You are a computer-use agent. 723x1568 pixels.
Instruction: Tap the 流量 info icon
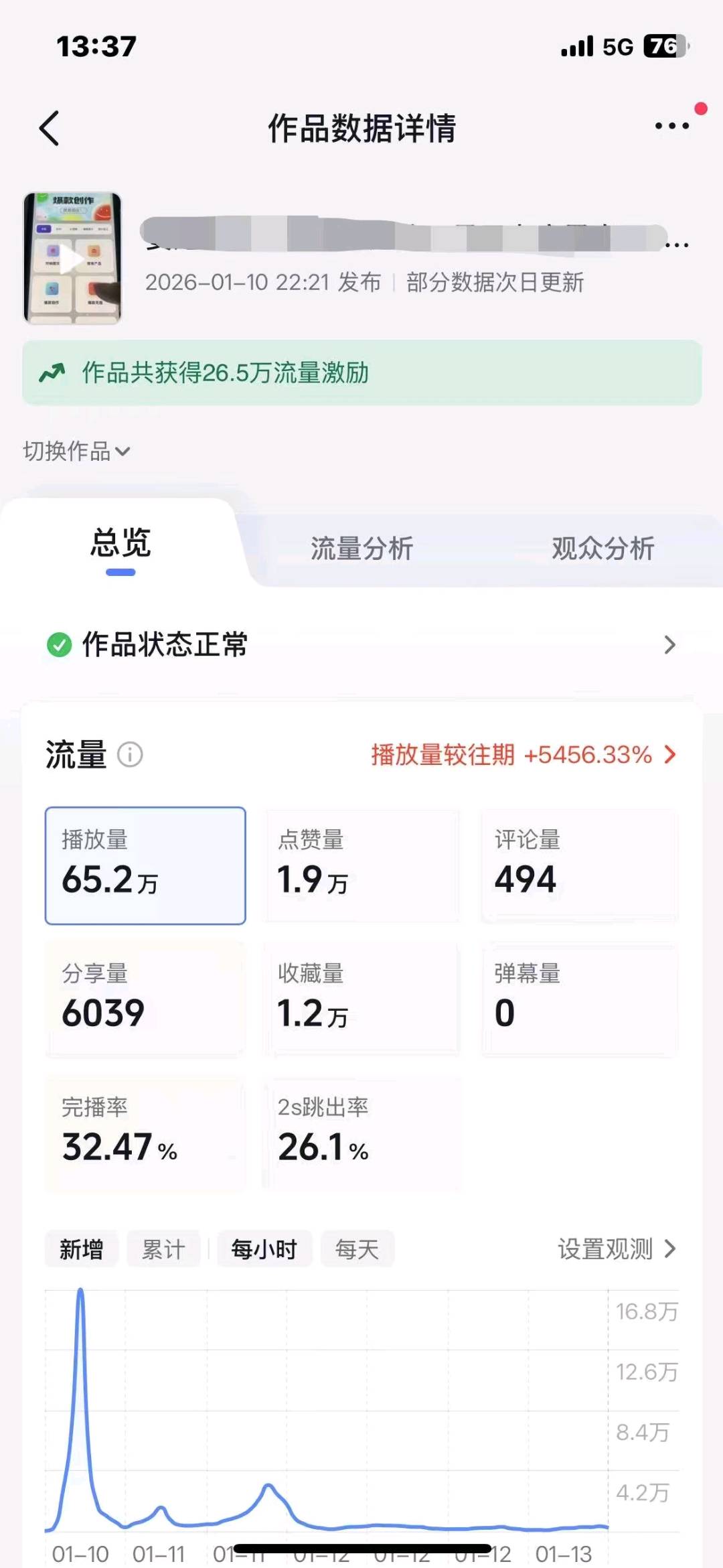click(x=130, y=755)
